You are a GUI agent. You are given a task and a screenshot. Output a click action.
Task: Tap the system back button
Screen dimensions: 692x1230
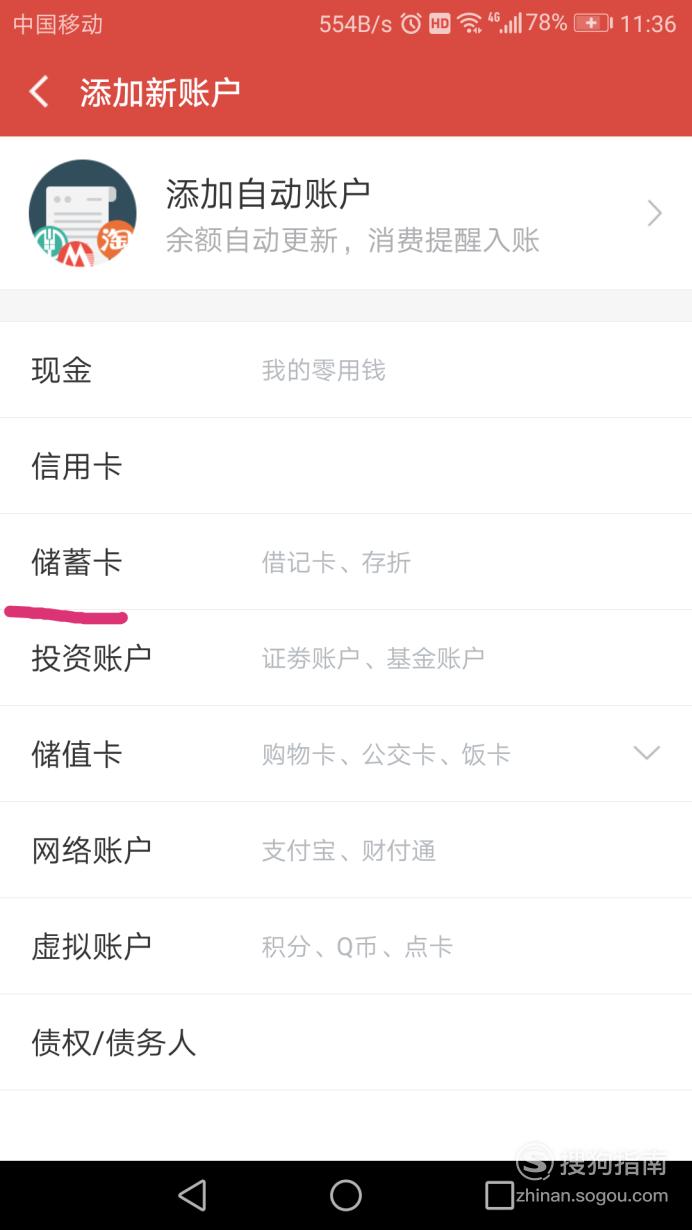(x=192, y=1195)
